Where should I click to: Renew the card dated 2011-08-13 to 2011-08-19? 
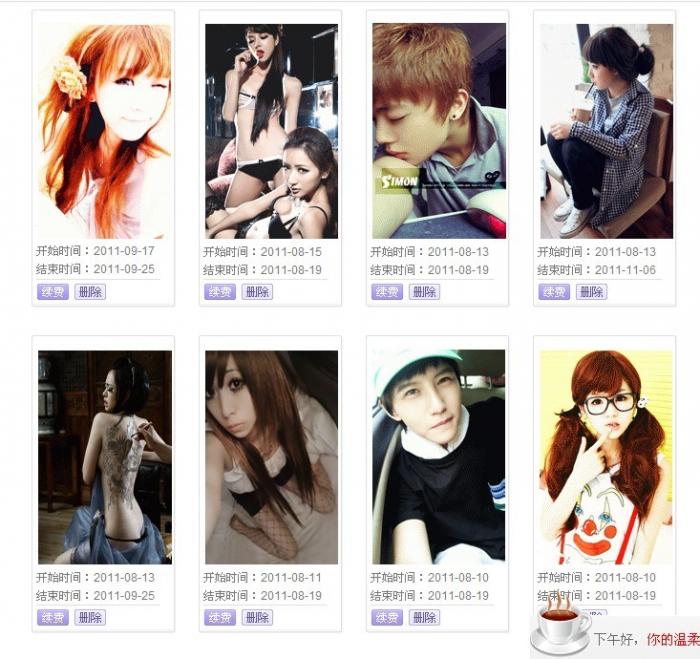click(x=387, y=292)
